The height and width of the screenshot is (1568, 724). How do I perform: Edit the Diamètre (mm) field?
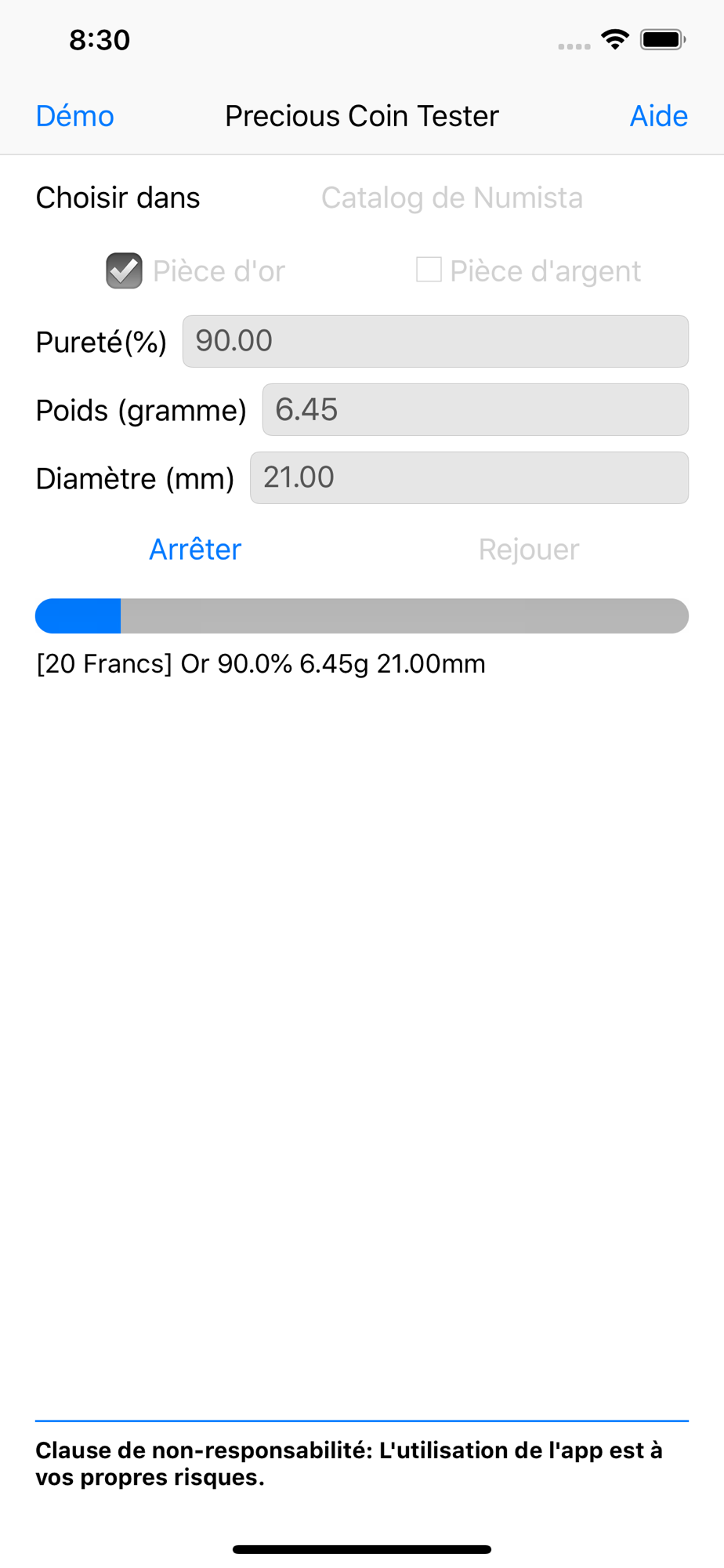(x=469, y=477)
